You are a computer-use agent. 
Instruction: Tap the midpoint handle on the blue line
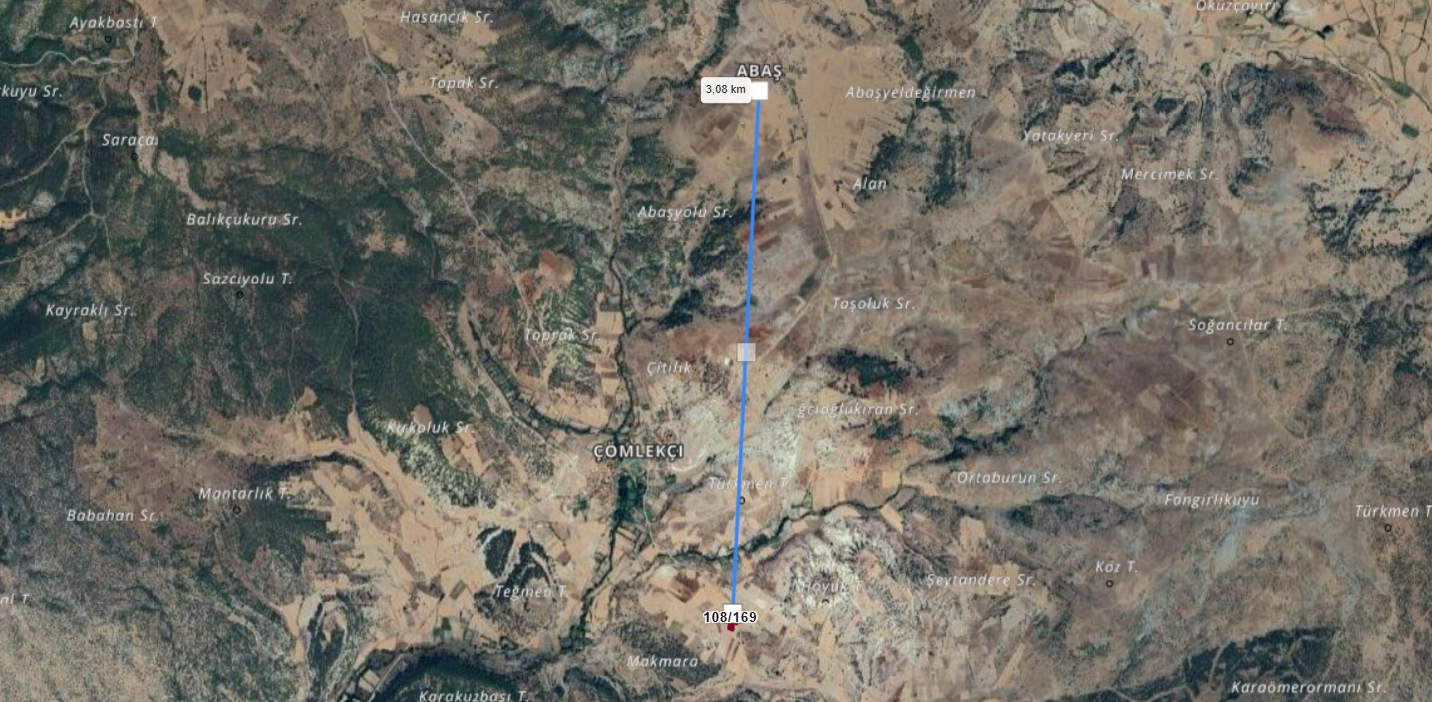point(746,351)
